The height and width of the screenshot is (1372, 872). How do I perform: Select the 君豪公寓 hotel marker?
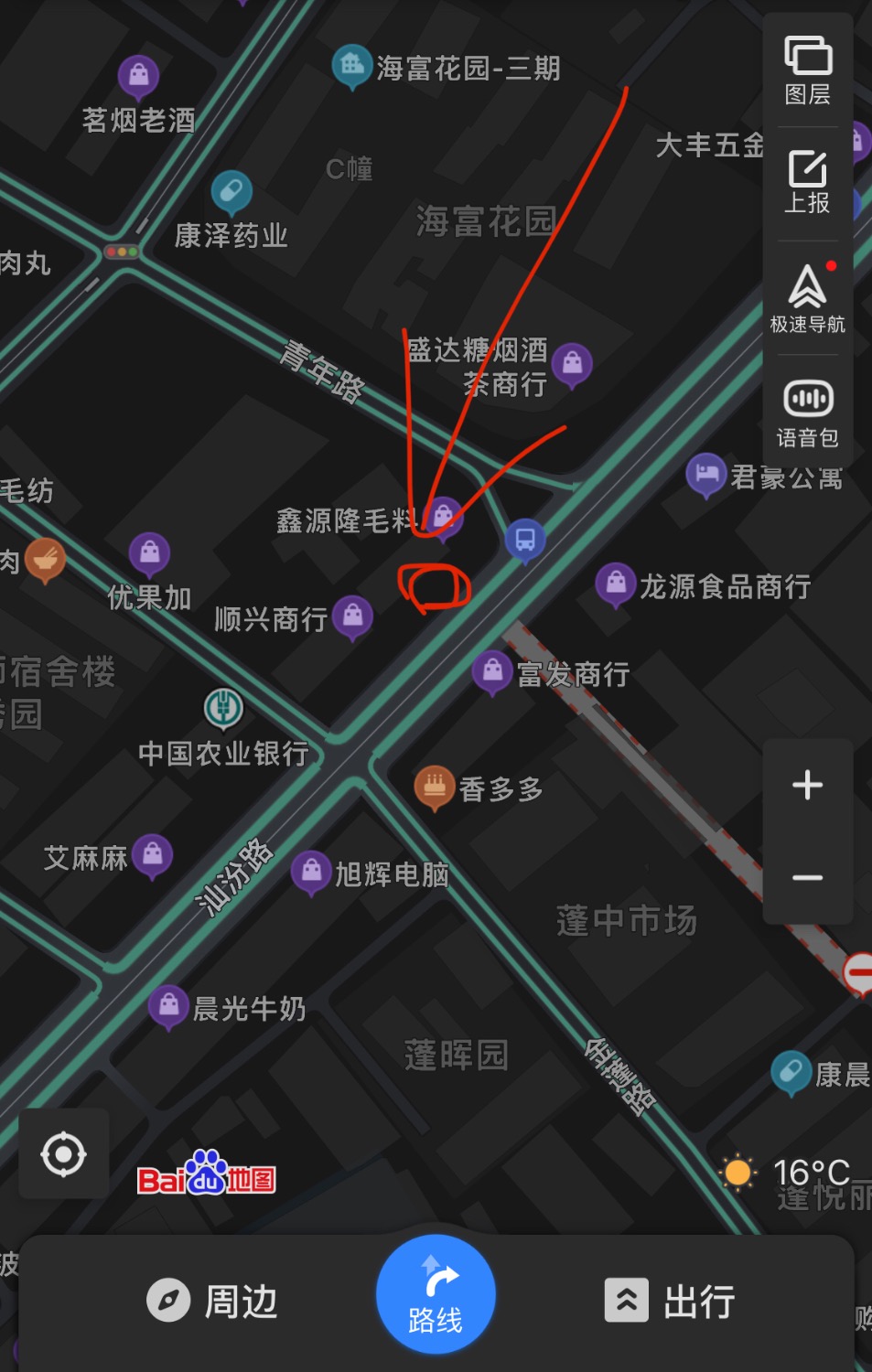tap(705, 474)
